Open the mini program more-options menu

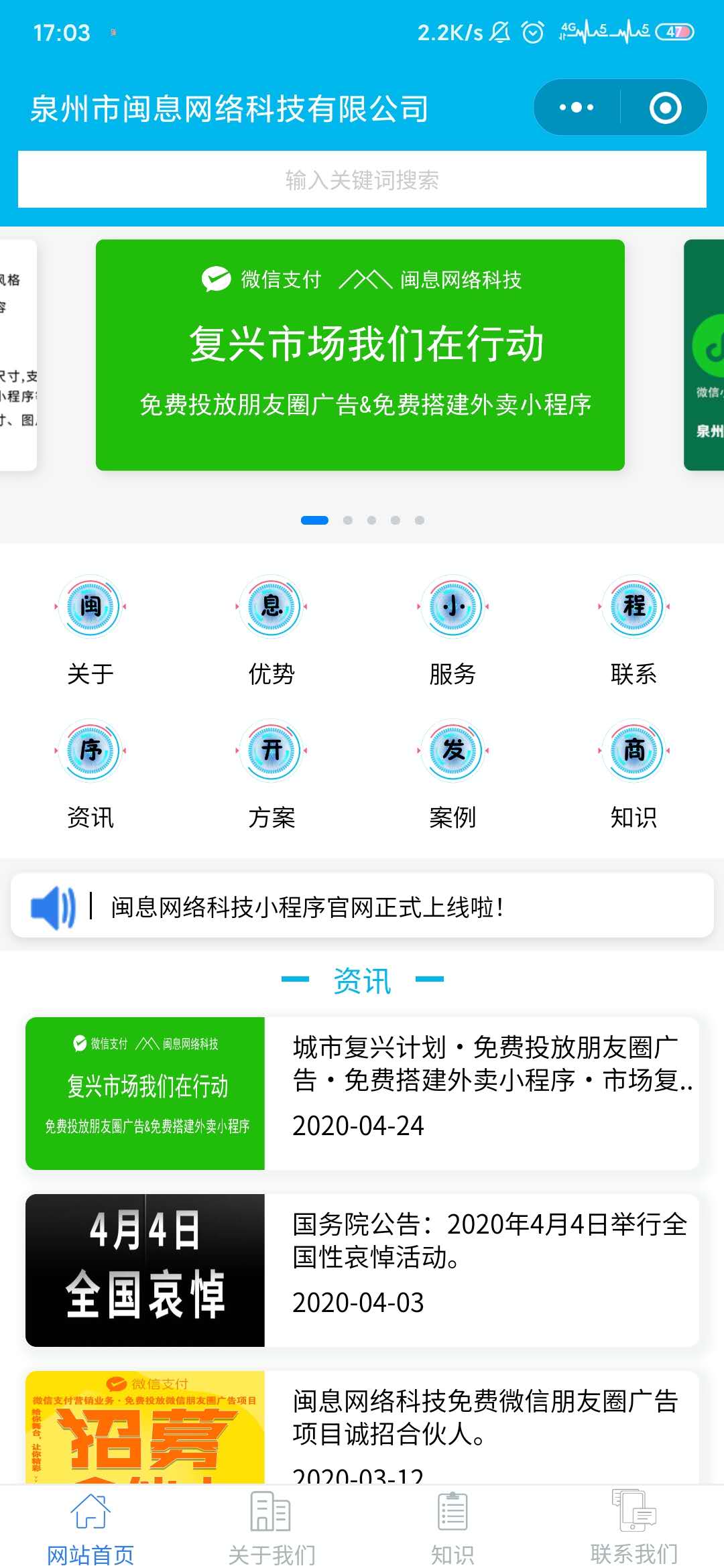pyautogui.click(x=577, y=107)
